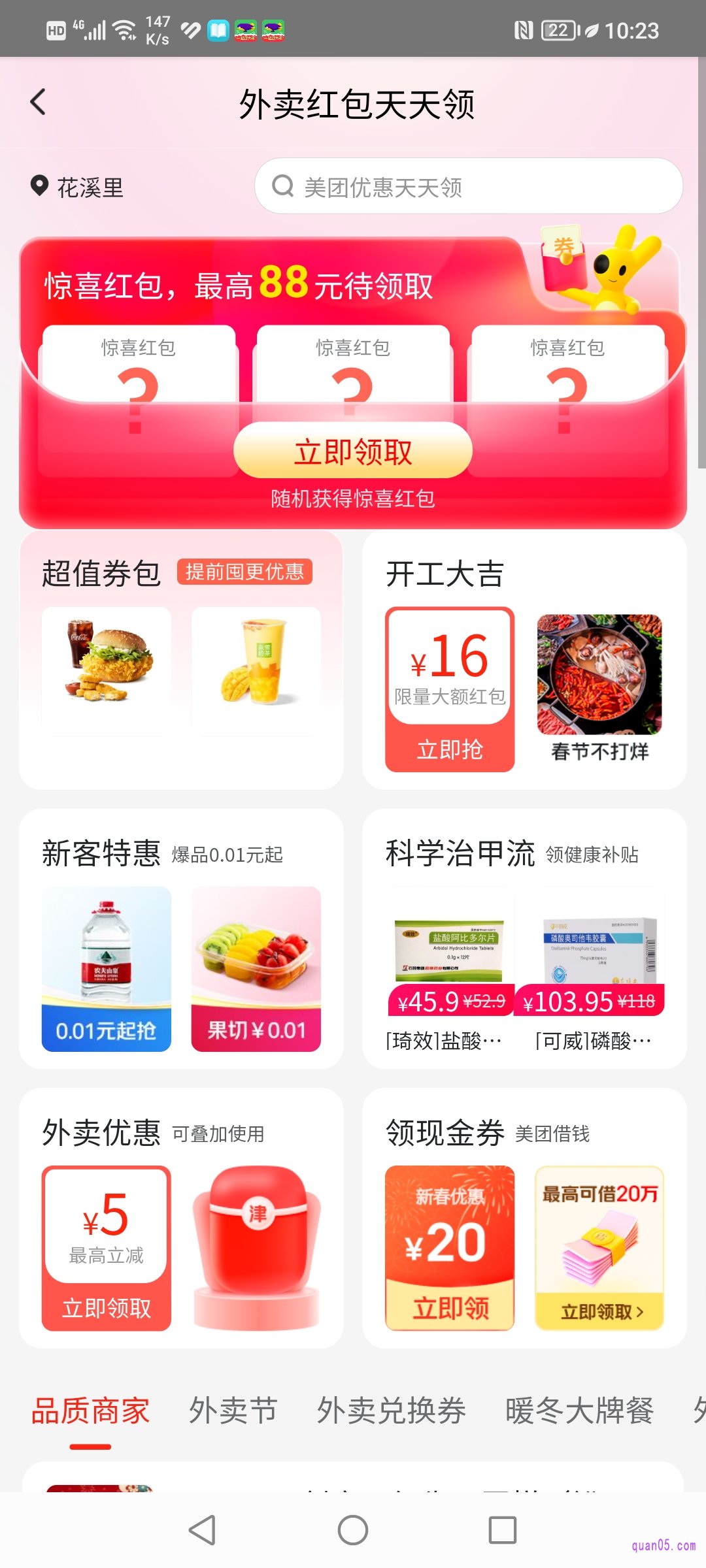706x1568 pixels.
Task: Switch to the 暖冬大牌餐 tab
Action: (579, 1411)
